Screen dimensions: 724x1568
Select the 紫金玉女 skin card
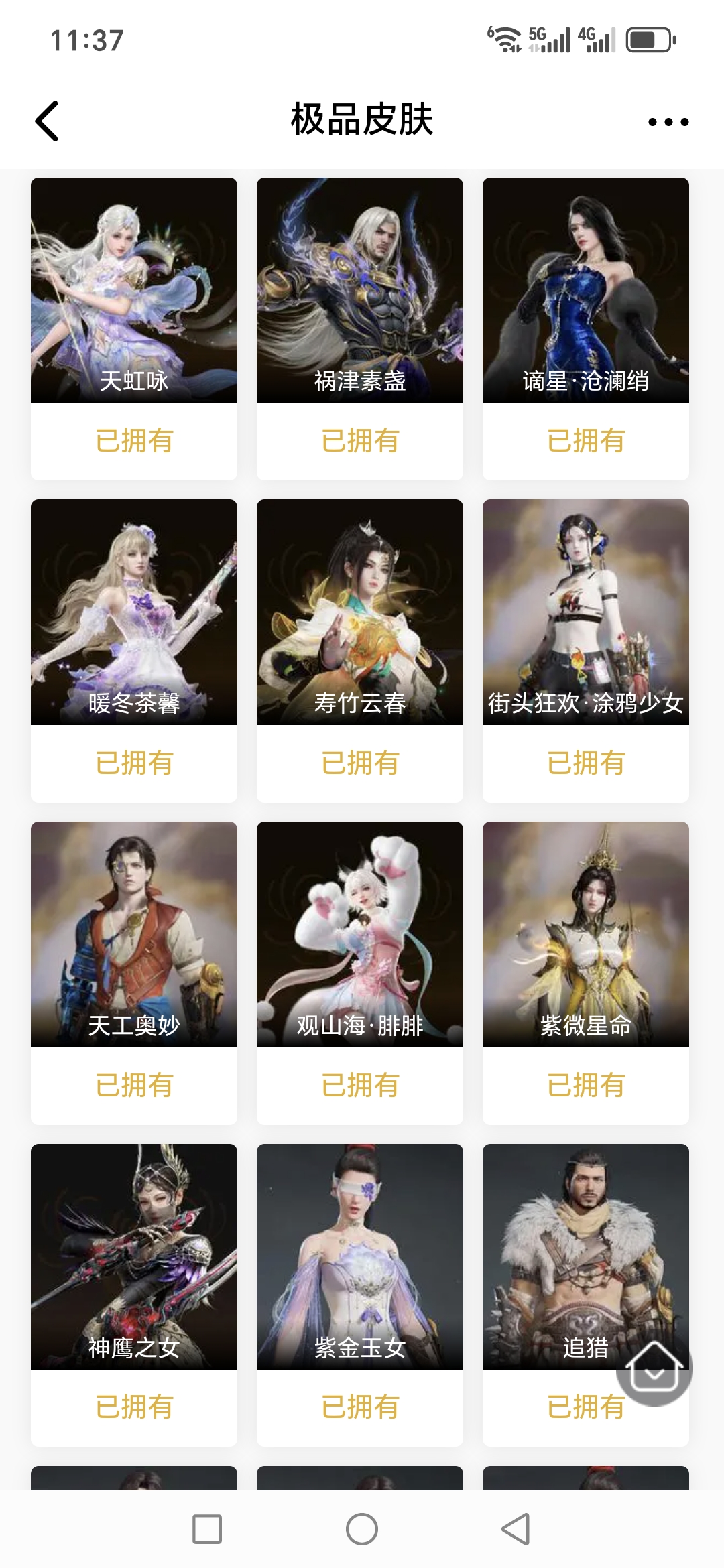point(360,1256)
